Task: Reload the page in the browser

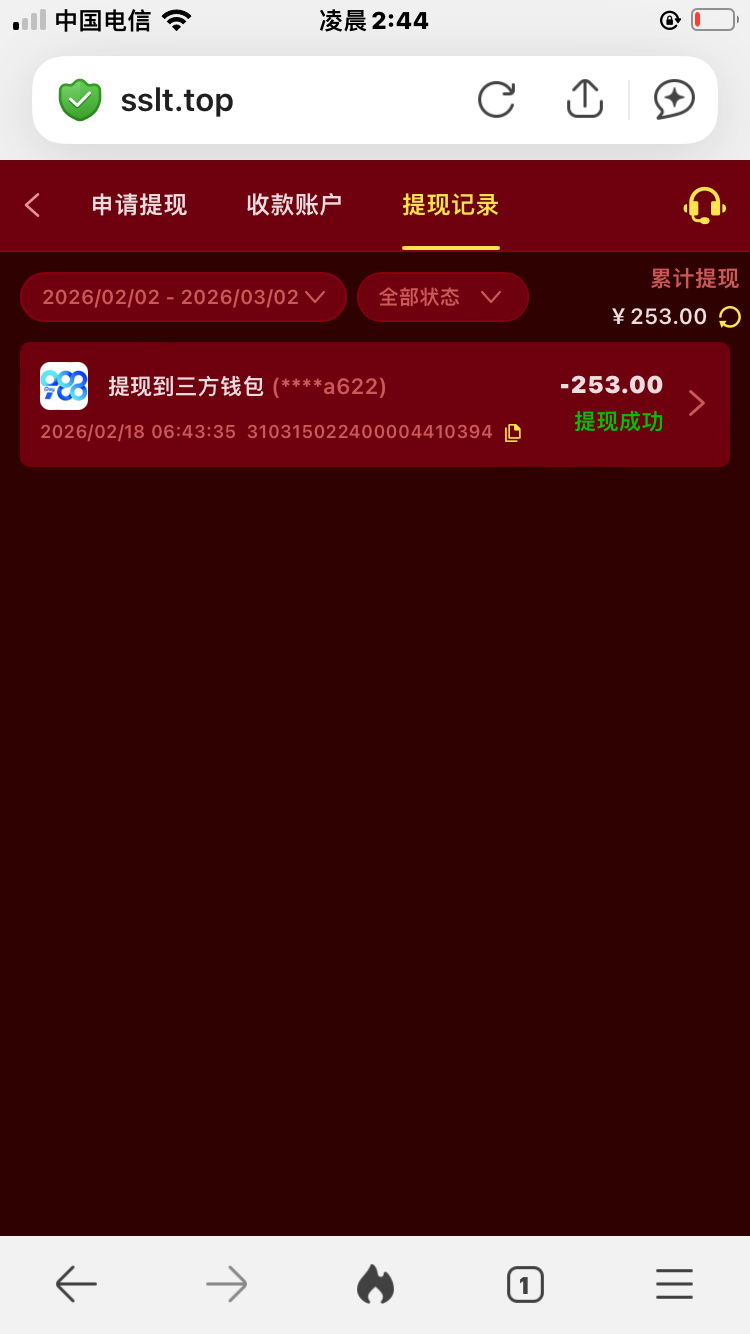Action: pos(496,100)
